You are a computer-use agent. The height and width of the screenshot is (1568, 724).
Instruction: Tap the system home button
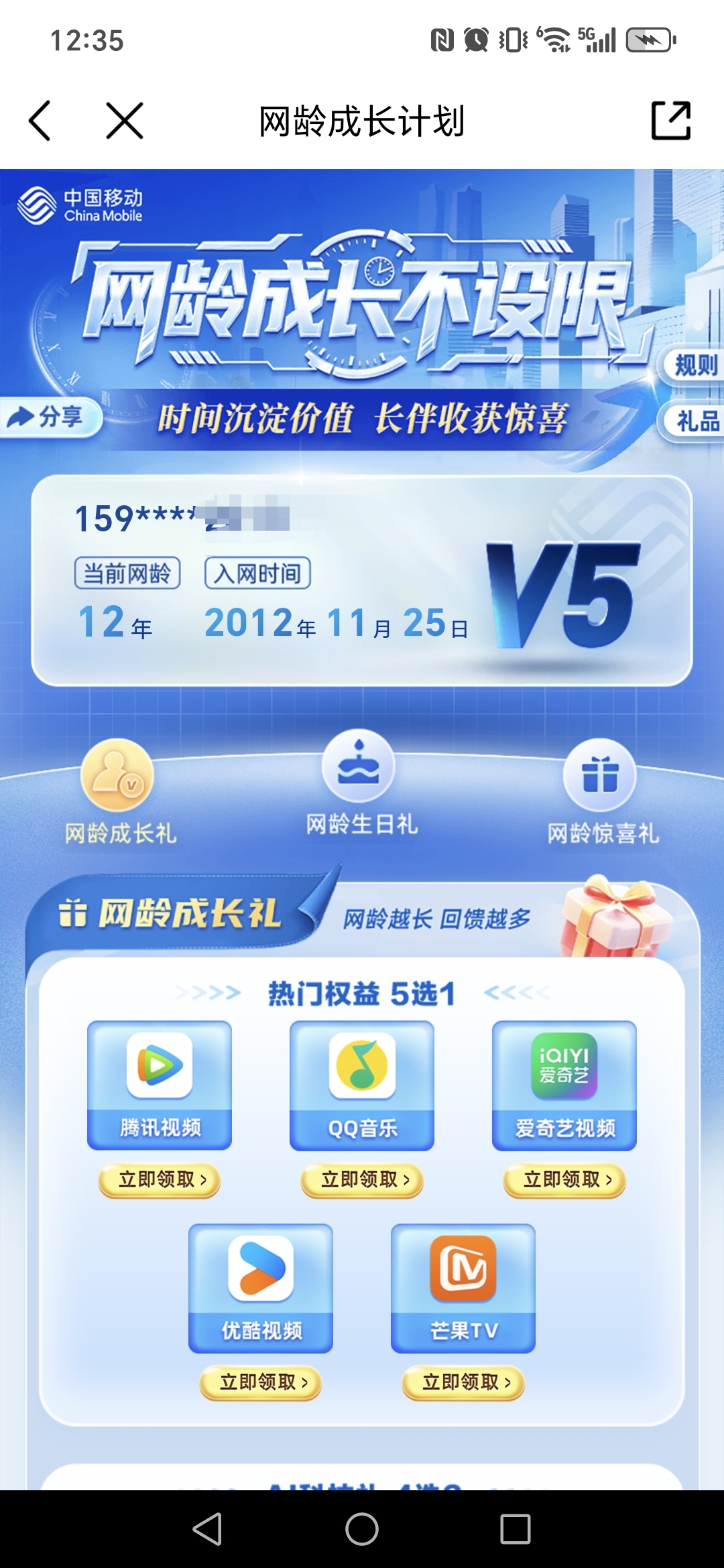[x=362, y=1530]
